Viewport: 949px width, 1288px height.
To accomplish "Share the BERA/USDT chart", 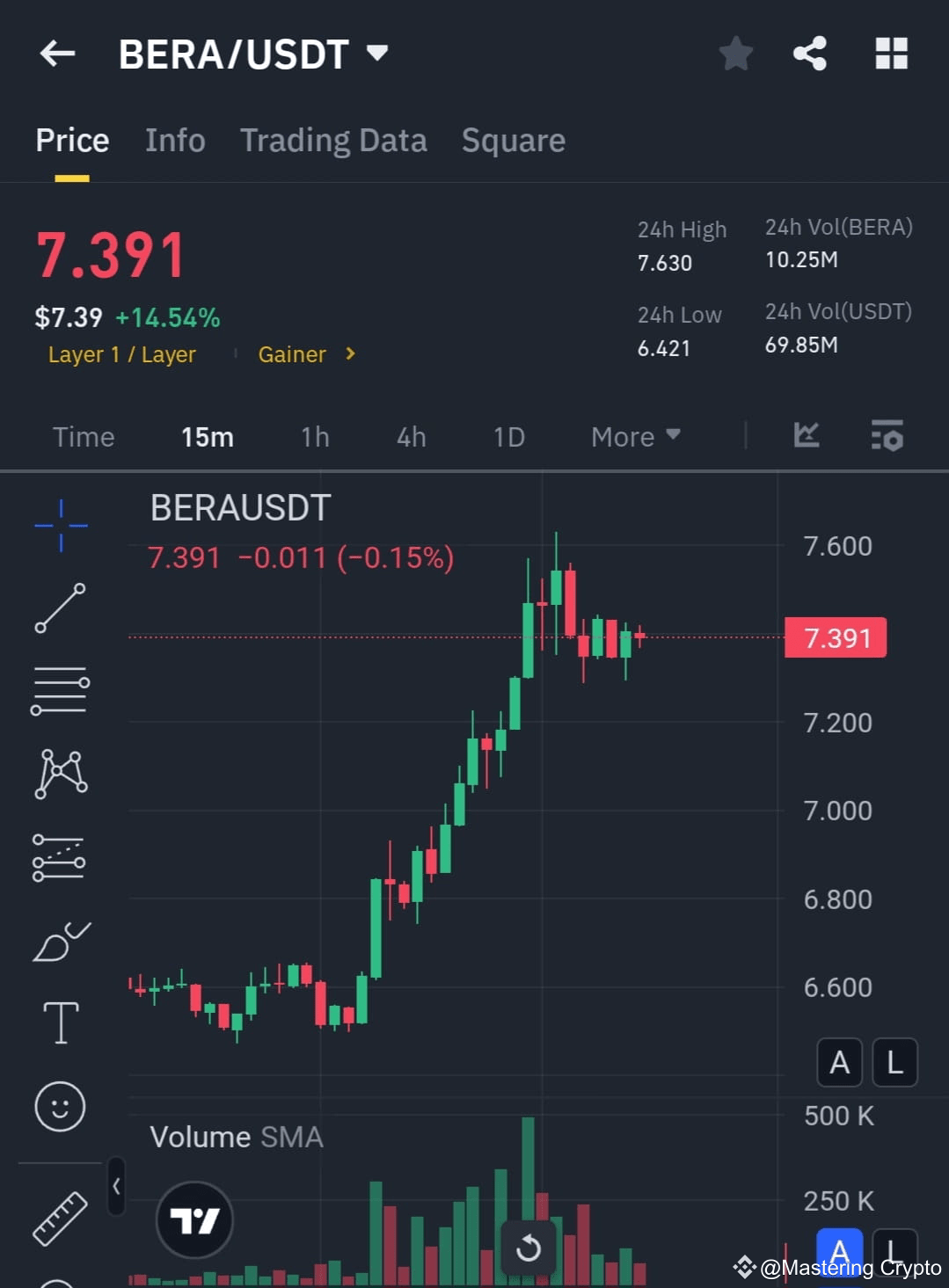I will [808, 53].
